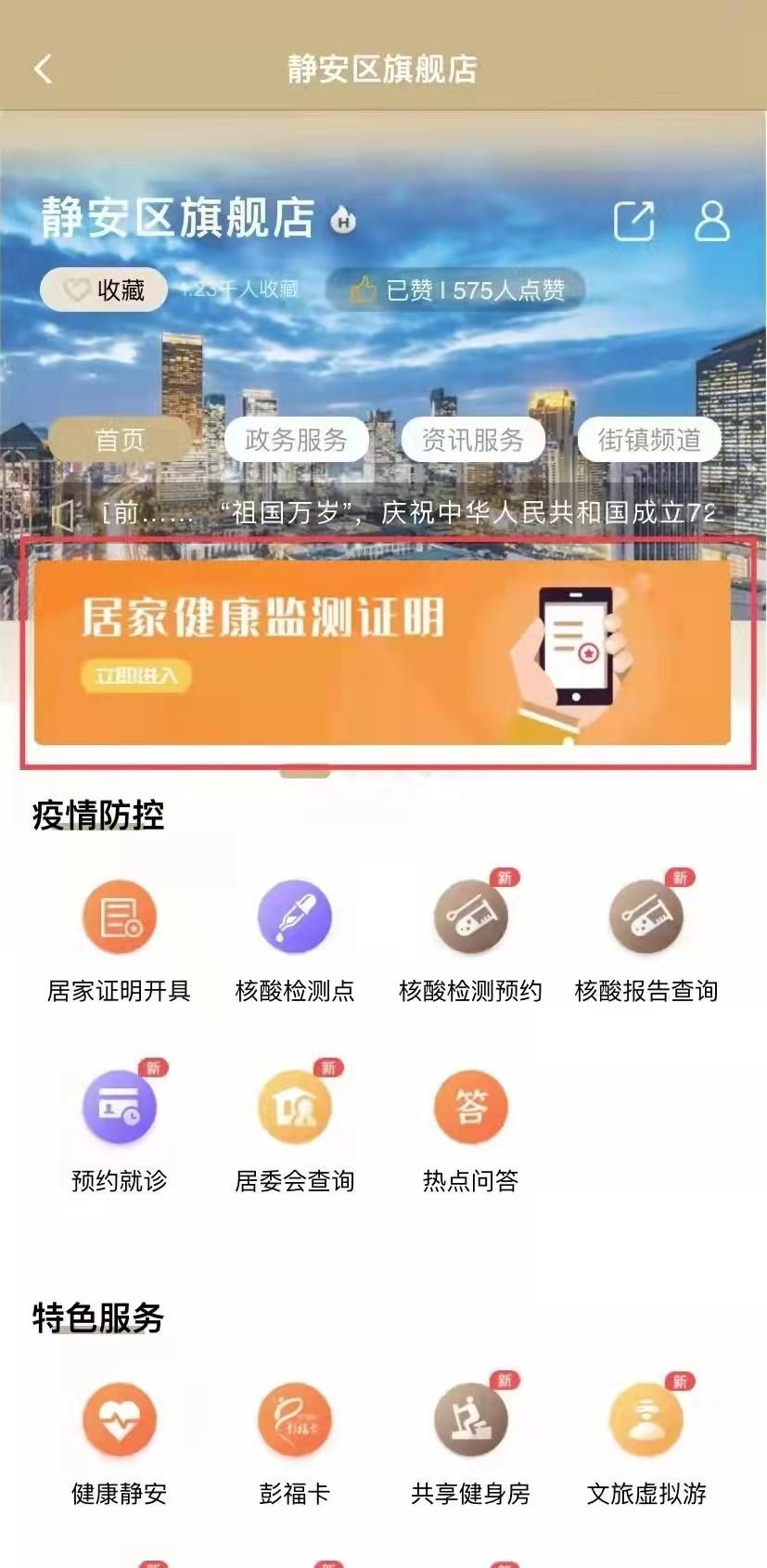Tap the 收藏 favorite button

104,290
